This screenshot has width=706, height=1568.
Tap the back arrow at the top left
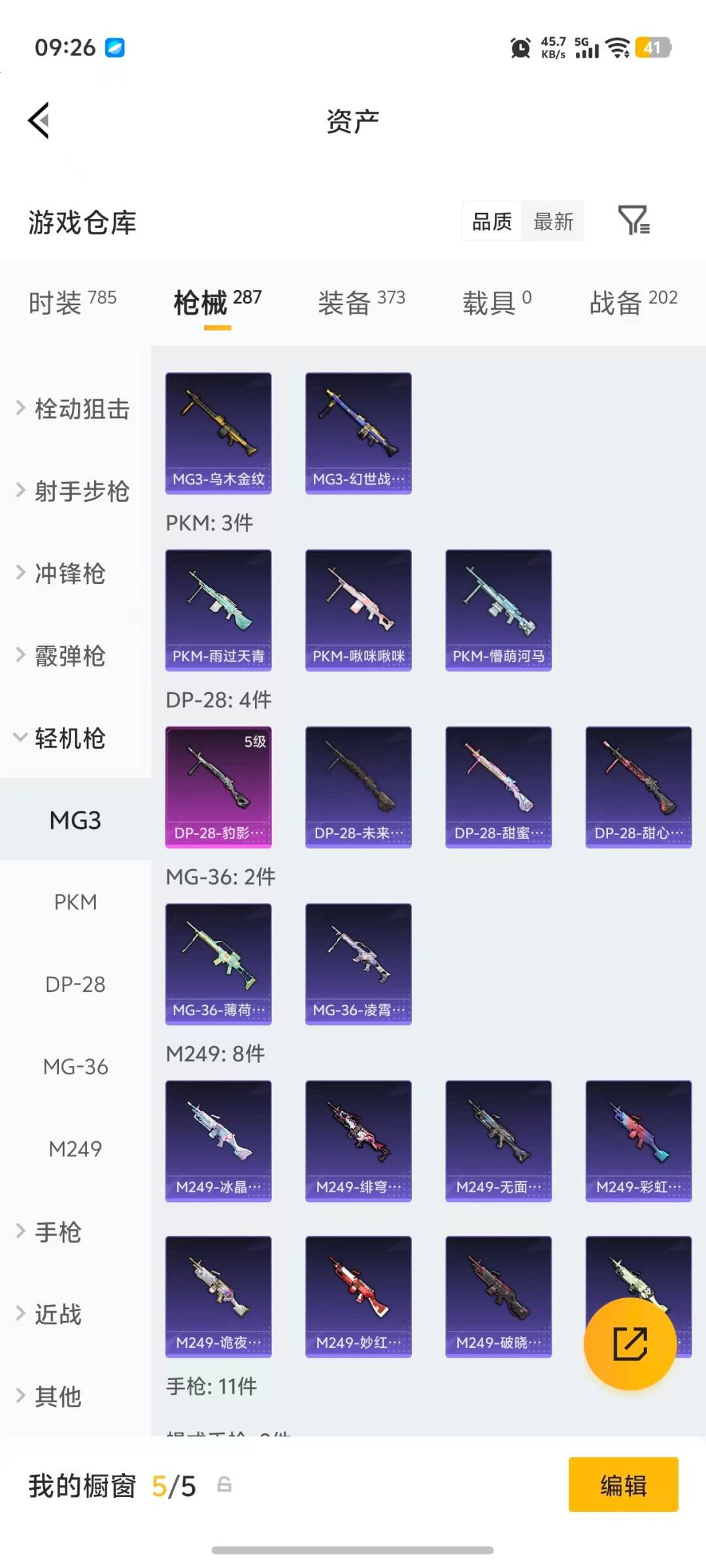(37, 120)
